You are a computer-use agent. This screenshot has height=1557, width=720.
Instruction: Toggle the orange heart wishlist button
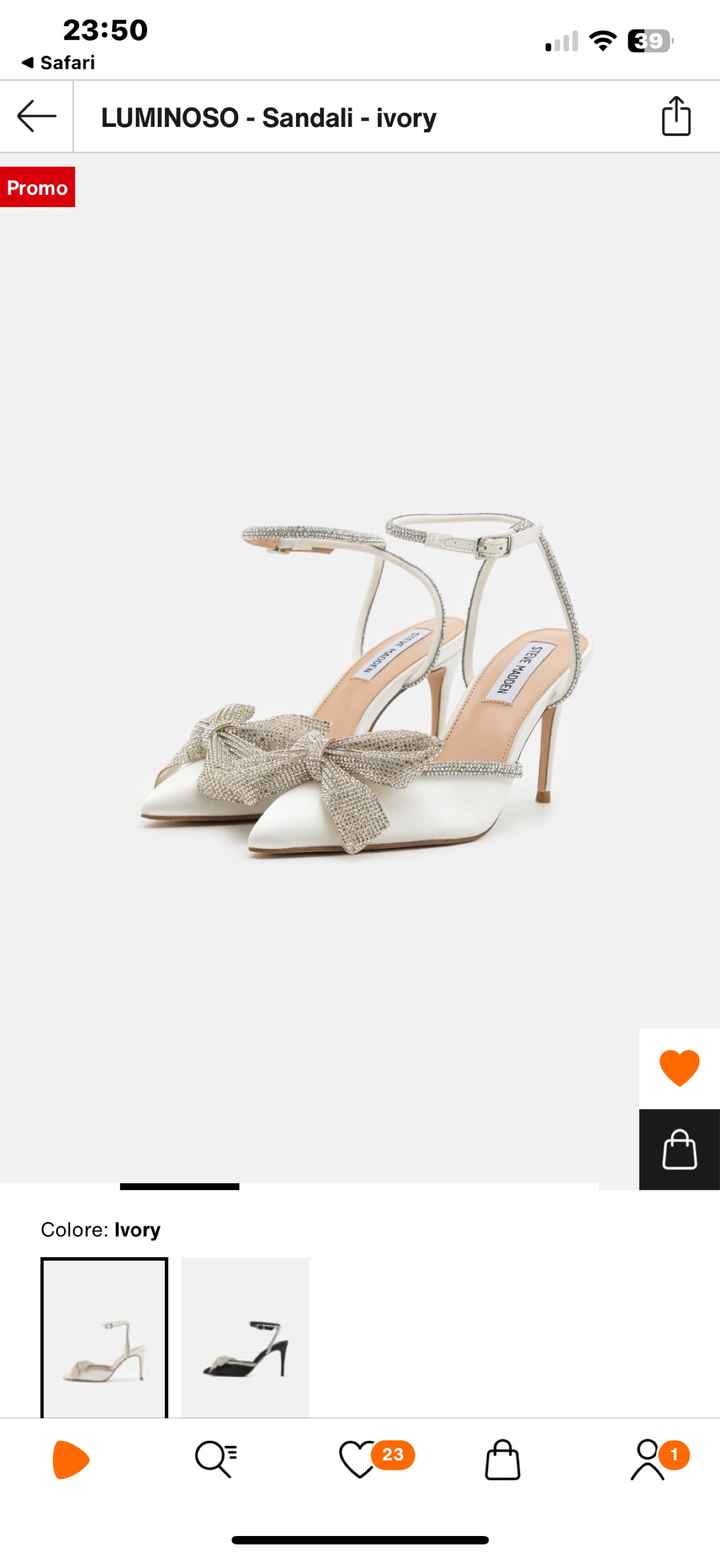point(679,1068)
